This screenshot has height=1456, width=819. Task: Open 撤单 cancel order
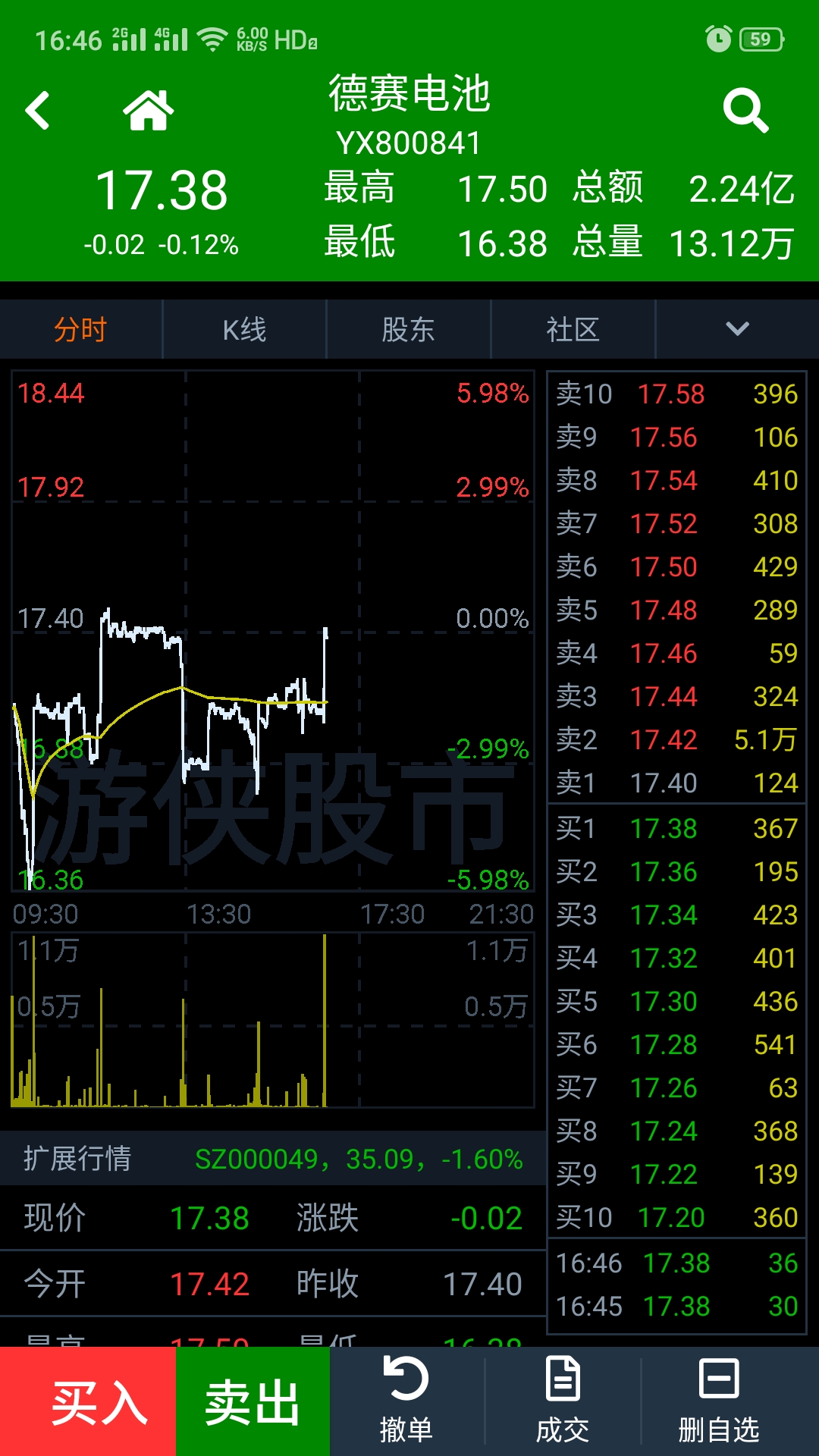tap(406, 1401)
